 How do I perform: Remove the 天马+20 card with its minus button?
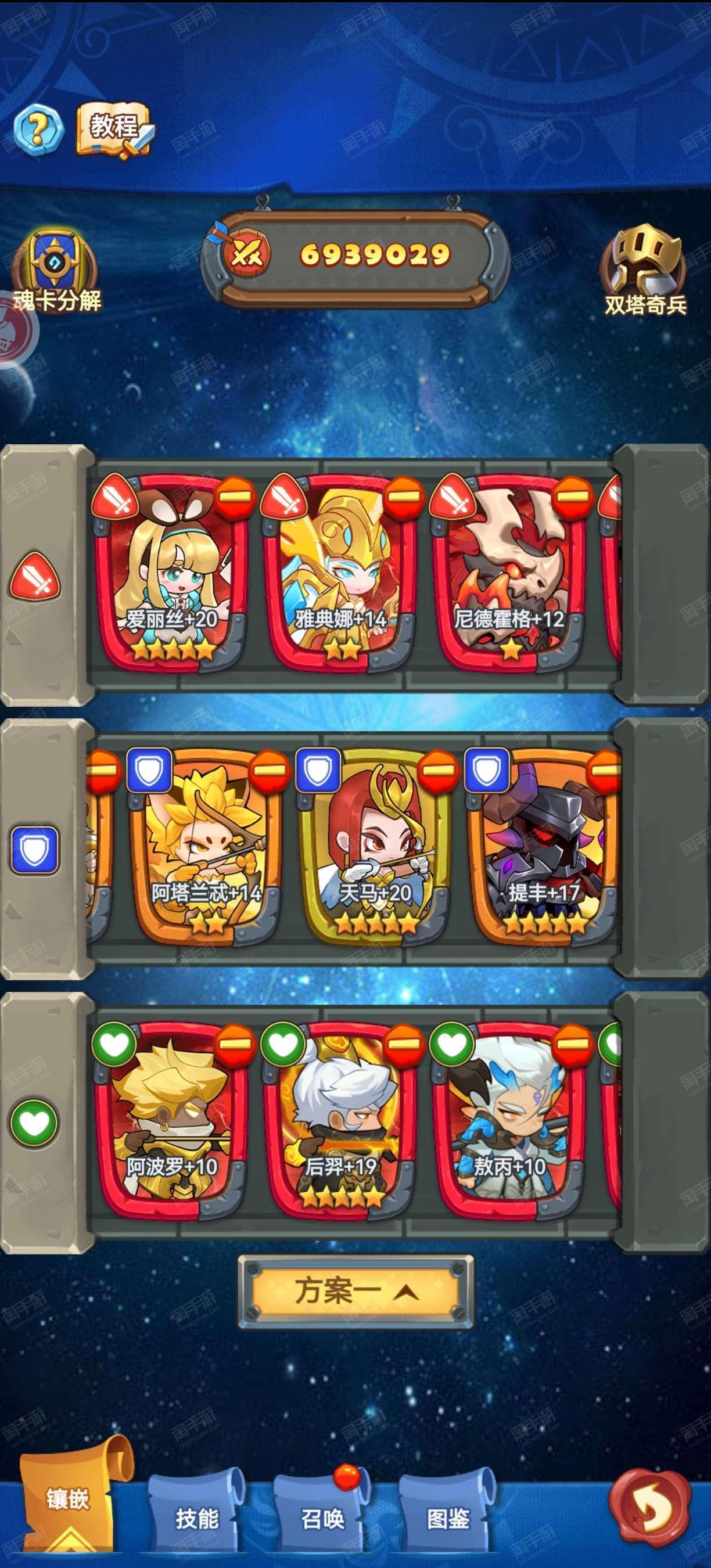[439, 771]
